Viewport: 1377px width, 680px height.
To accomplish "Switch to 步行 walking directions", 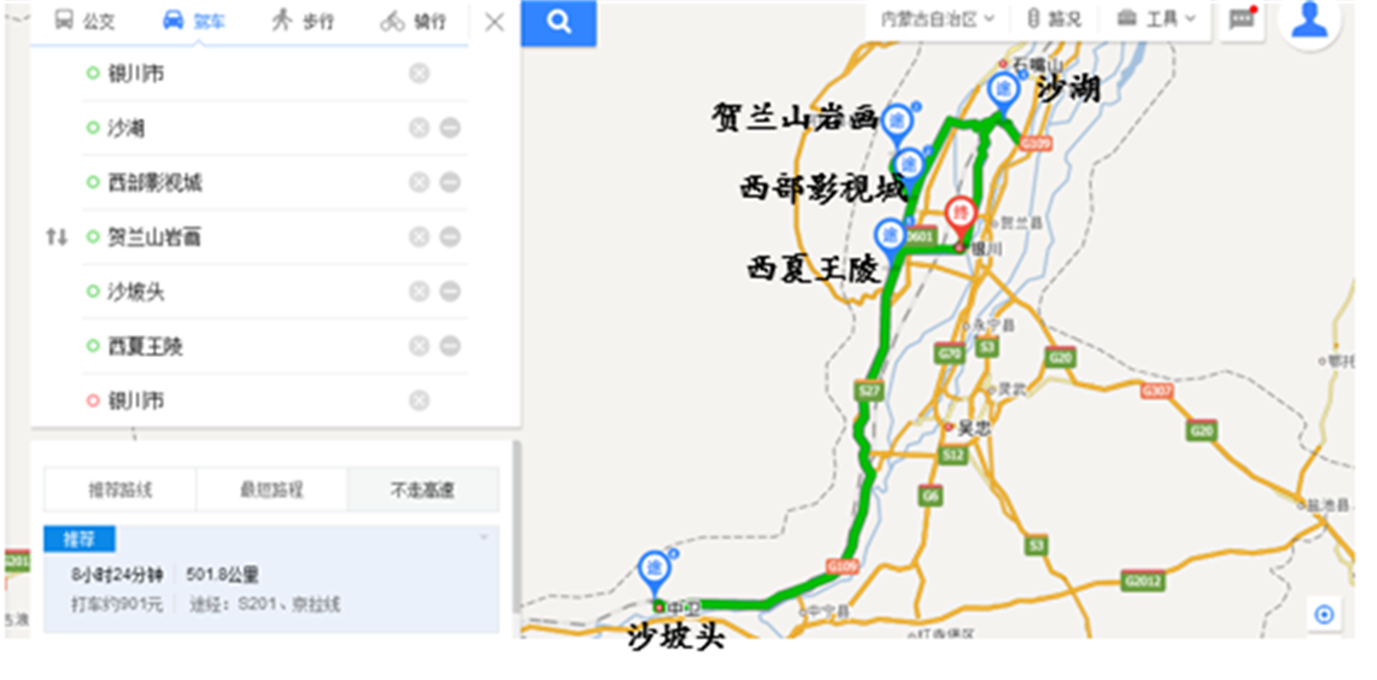I will tap(303, 21).
